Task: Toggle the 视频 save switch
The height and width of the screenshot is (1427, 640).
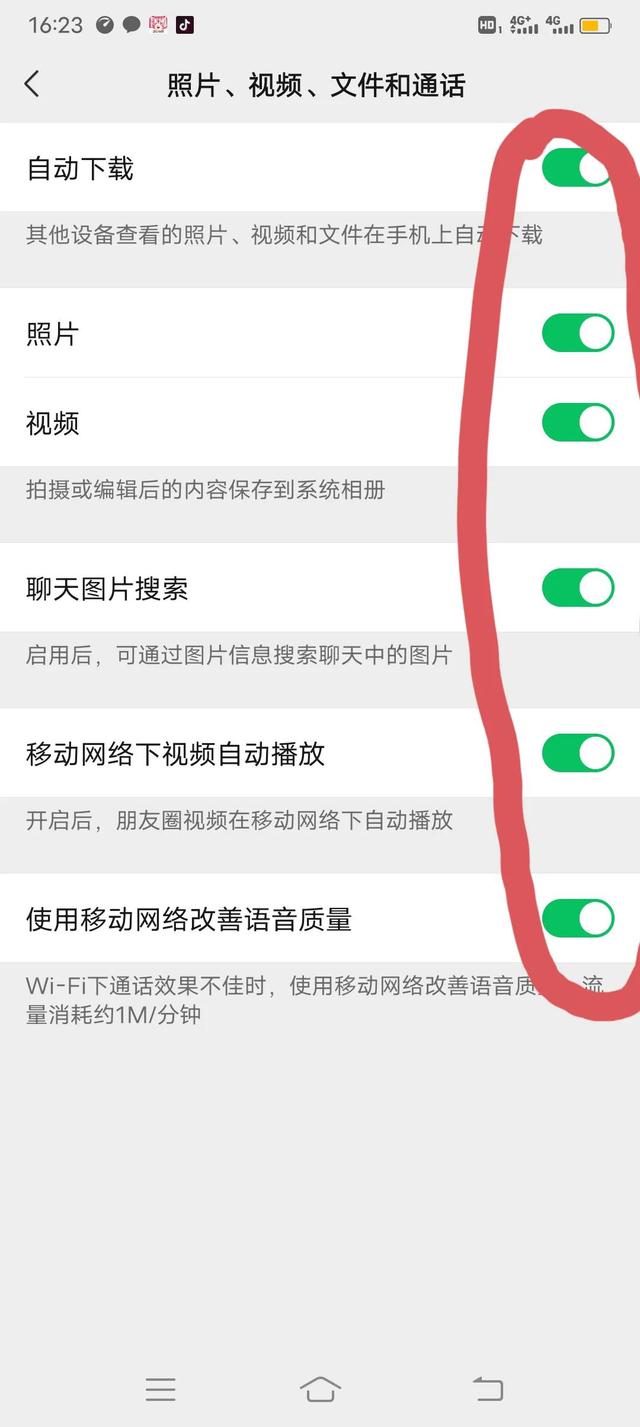Action: (577, 422)
